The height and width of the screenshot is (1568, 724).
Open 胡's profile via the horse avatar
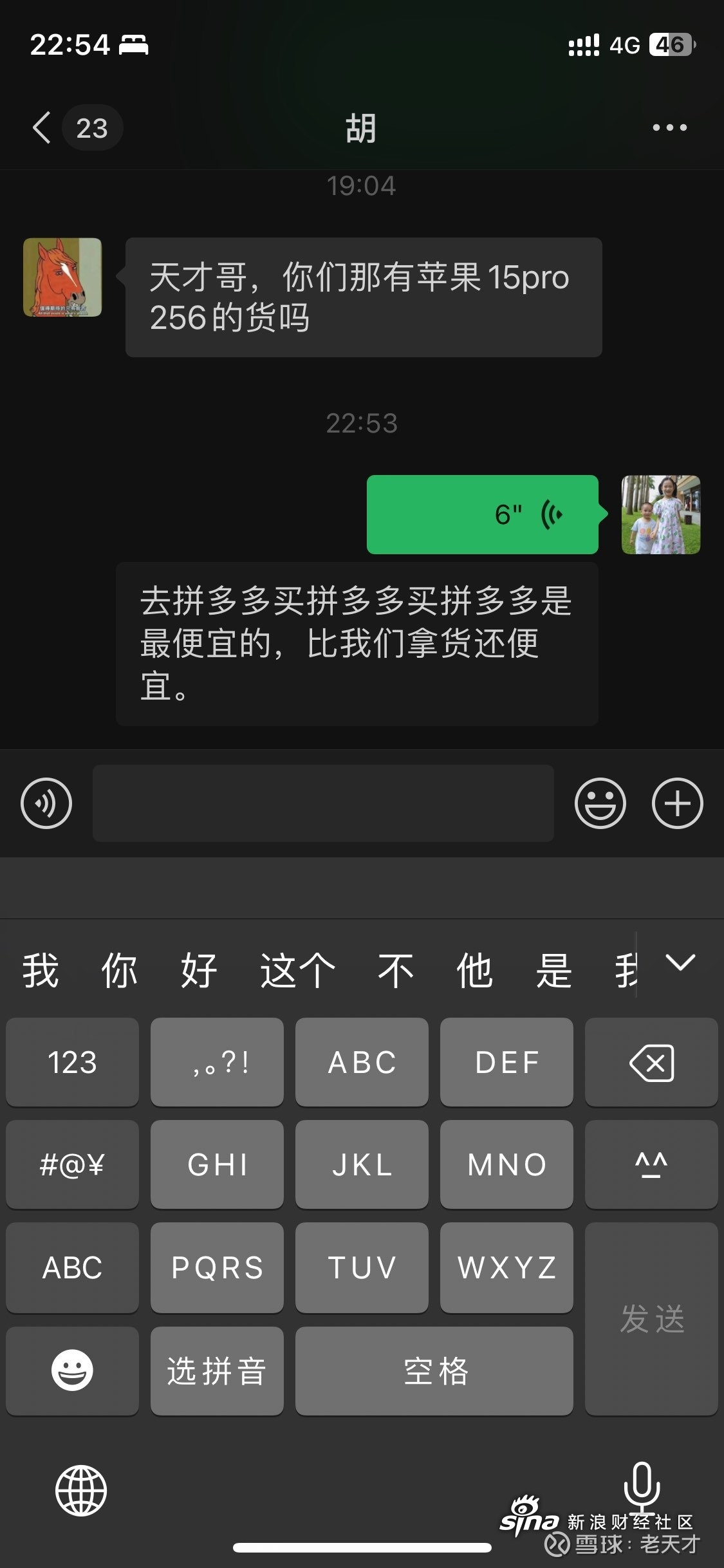point(62,277)
